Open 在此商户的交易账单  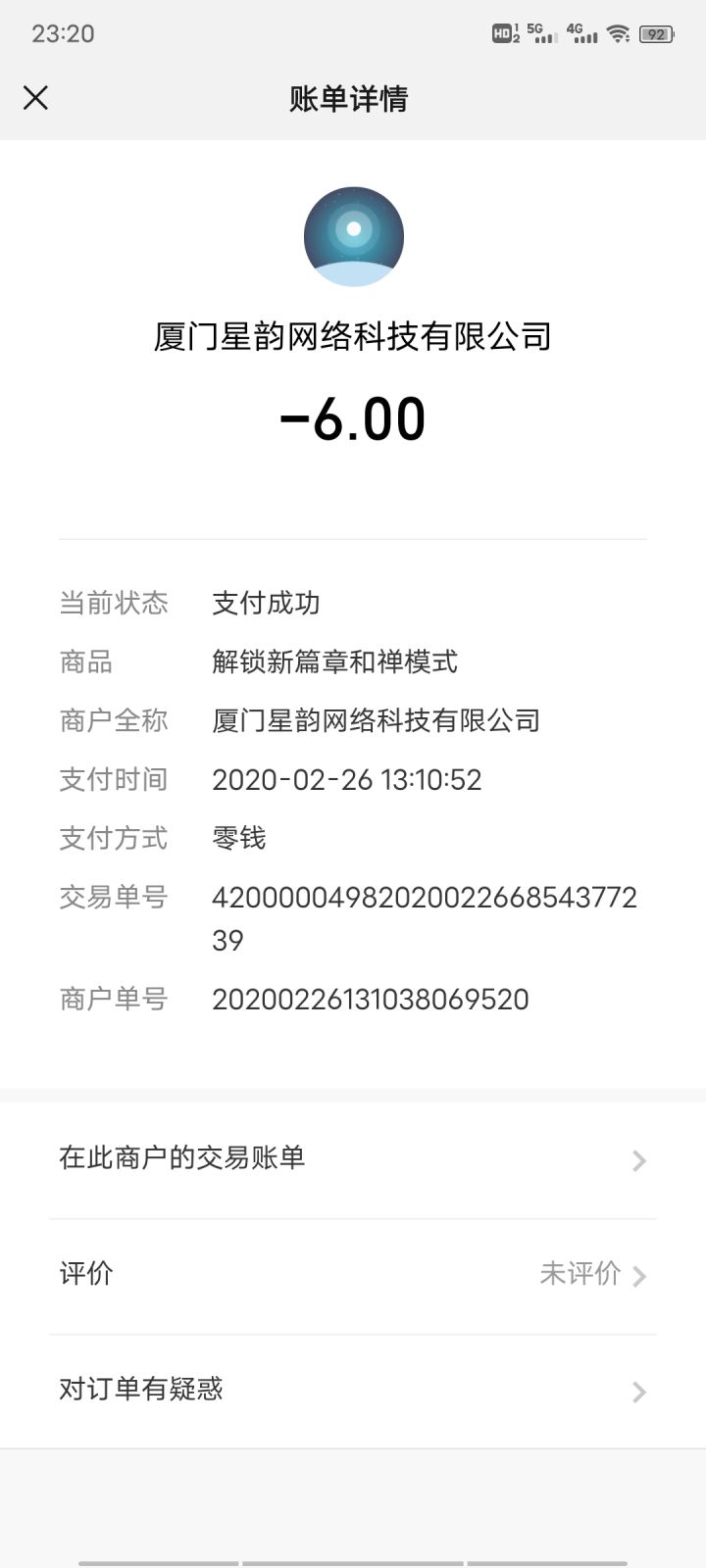(353, 1159)
